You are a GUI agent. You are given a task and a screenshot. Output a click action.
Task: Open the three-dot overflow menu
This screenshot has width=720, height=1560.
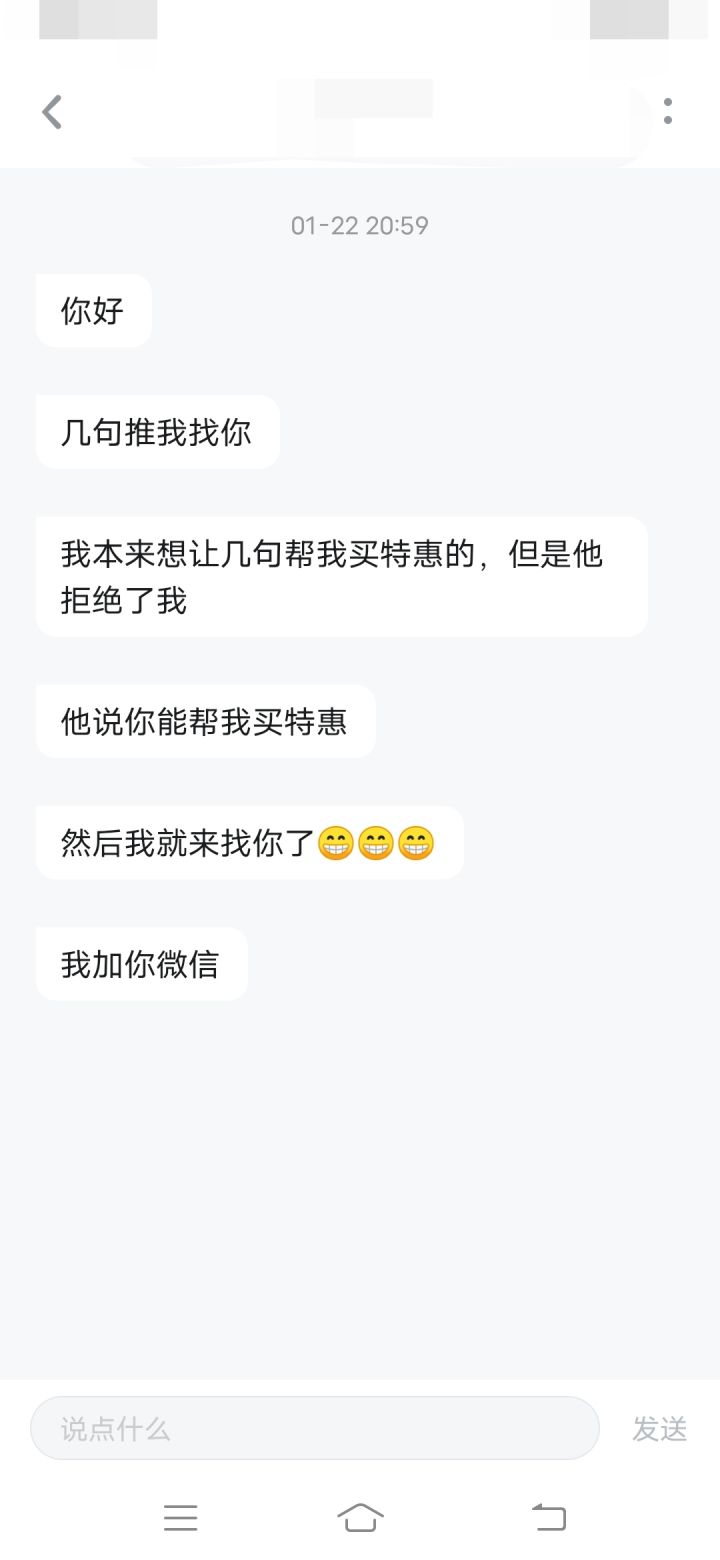667,111
